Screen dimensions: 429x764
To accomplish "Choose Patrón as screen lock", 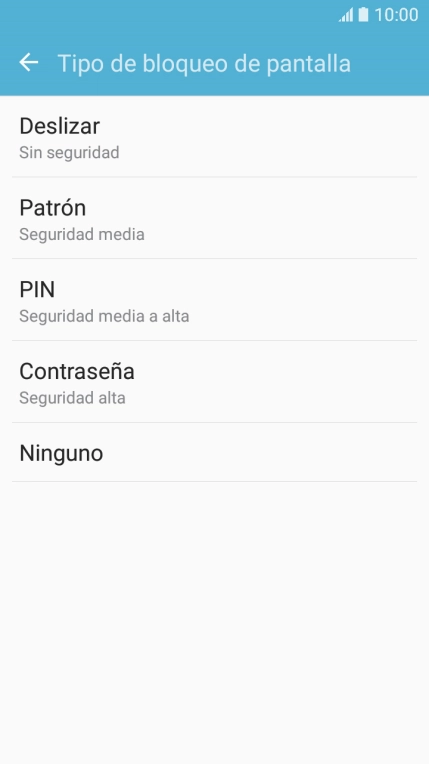I will 214,218.
